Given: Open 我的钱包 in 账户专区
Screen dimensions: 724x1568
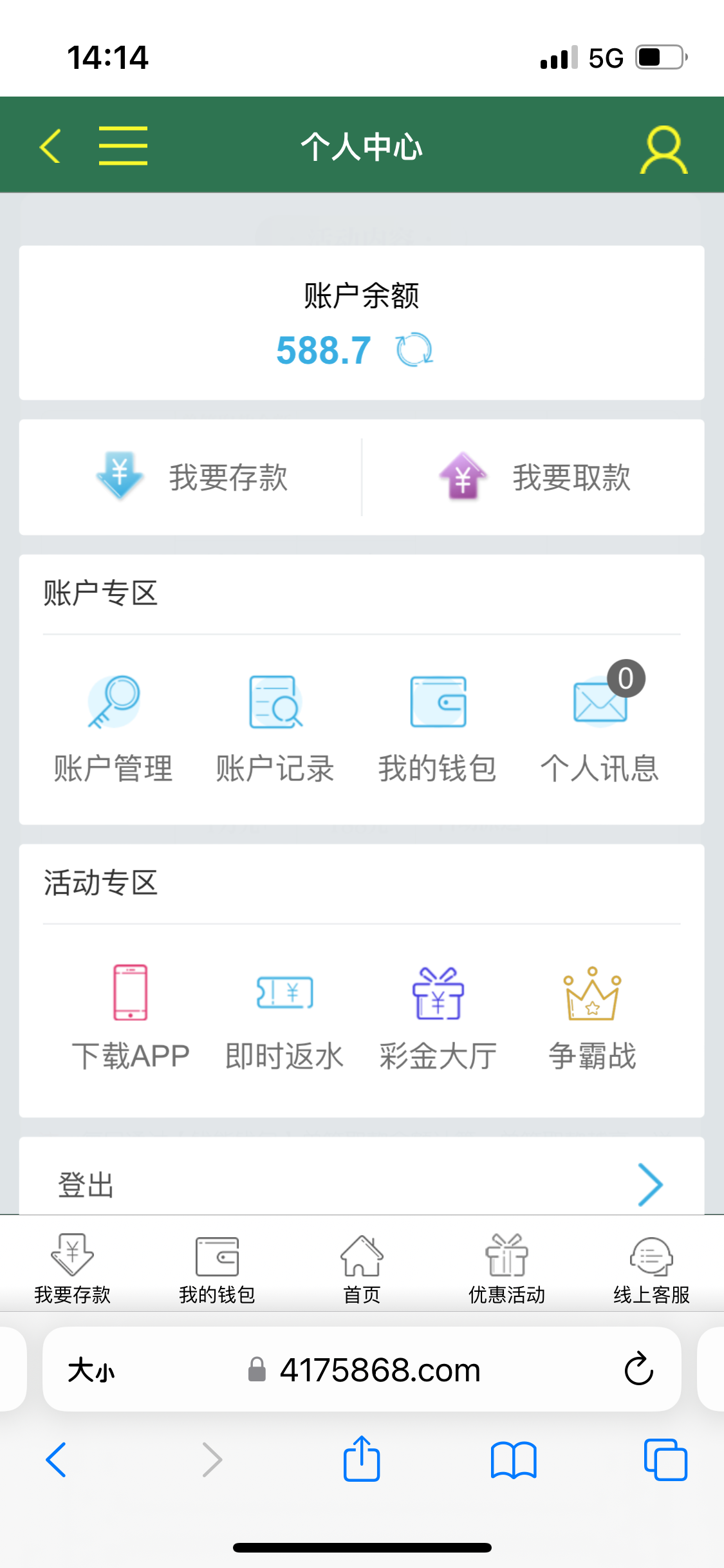Looking at the screenshot, I should pos(438,729).
